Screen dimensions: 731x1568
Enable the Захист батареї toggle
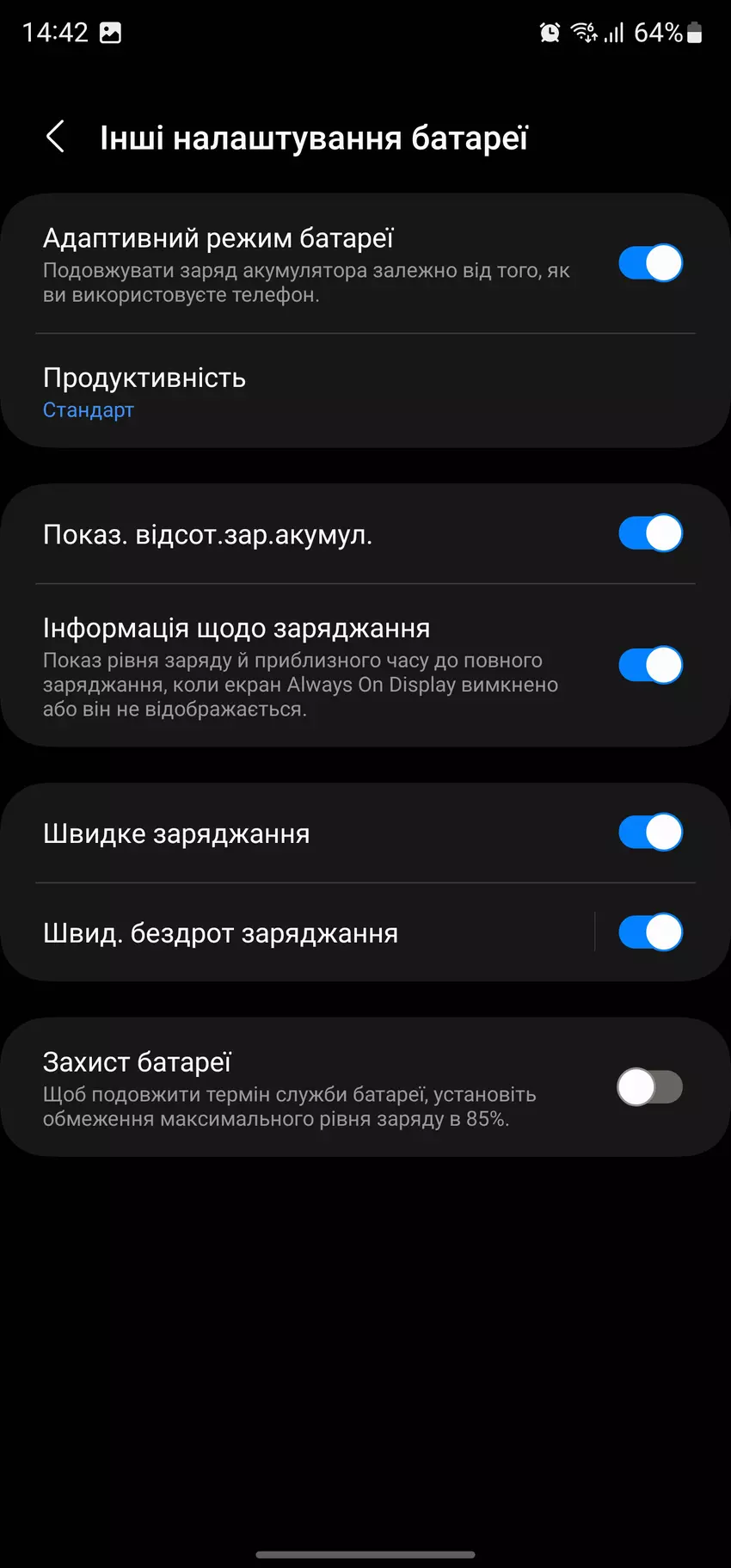[651, 1087]
